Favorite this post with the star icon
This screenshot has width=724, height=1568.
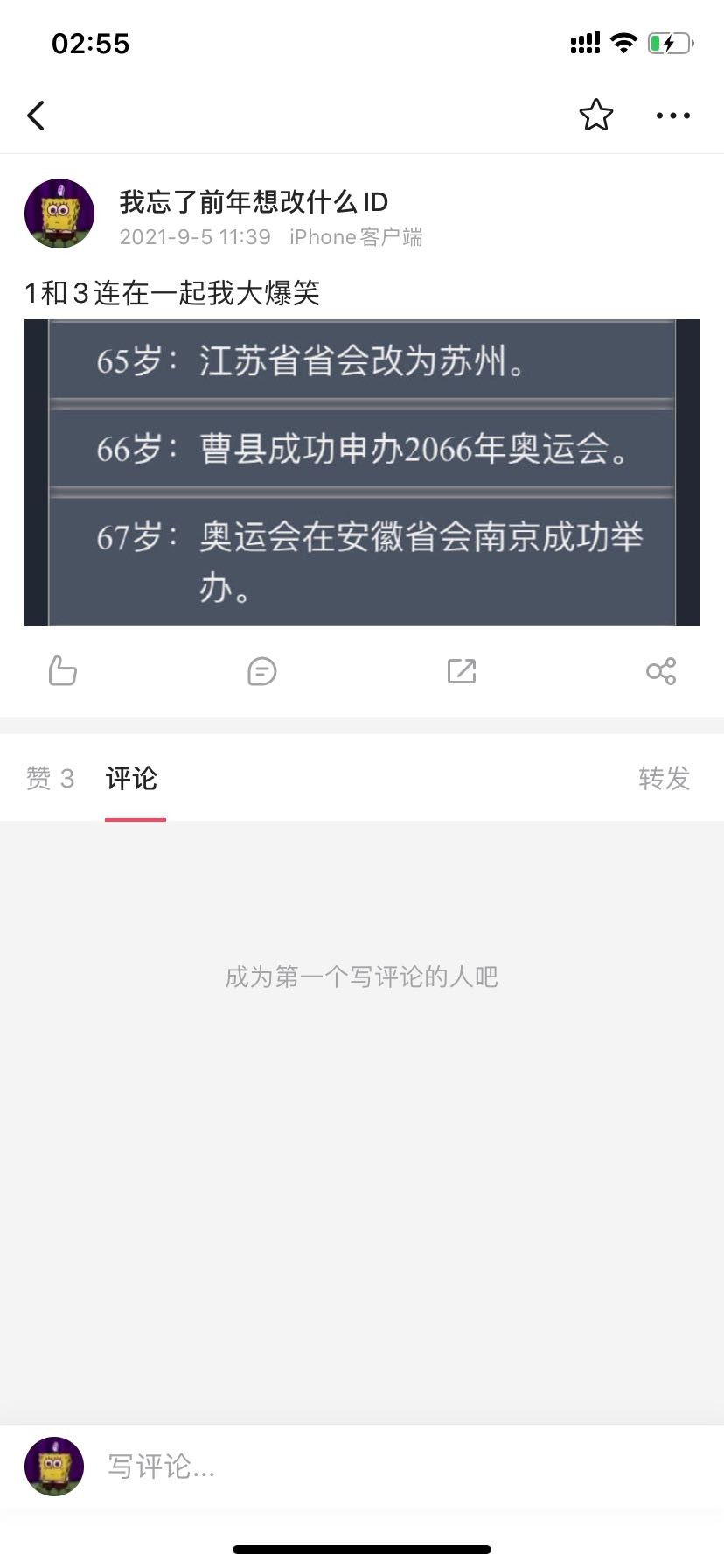[x=595, y=115]
